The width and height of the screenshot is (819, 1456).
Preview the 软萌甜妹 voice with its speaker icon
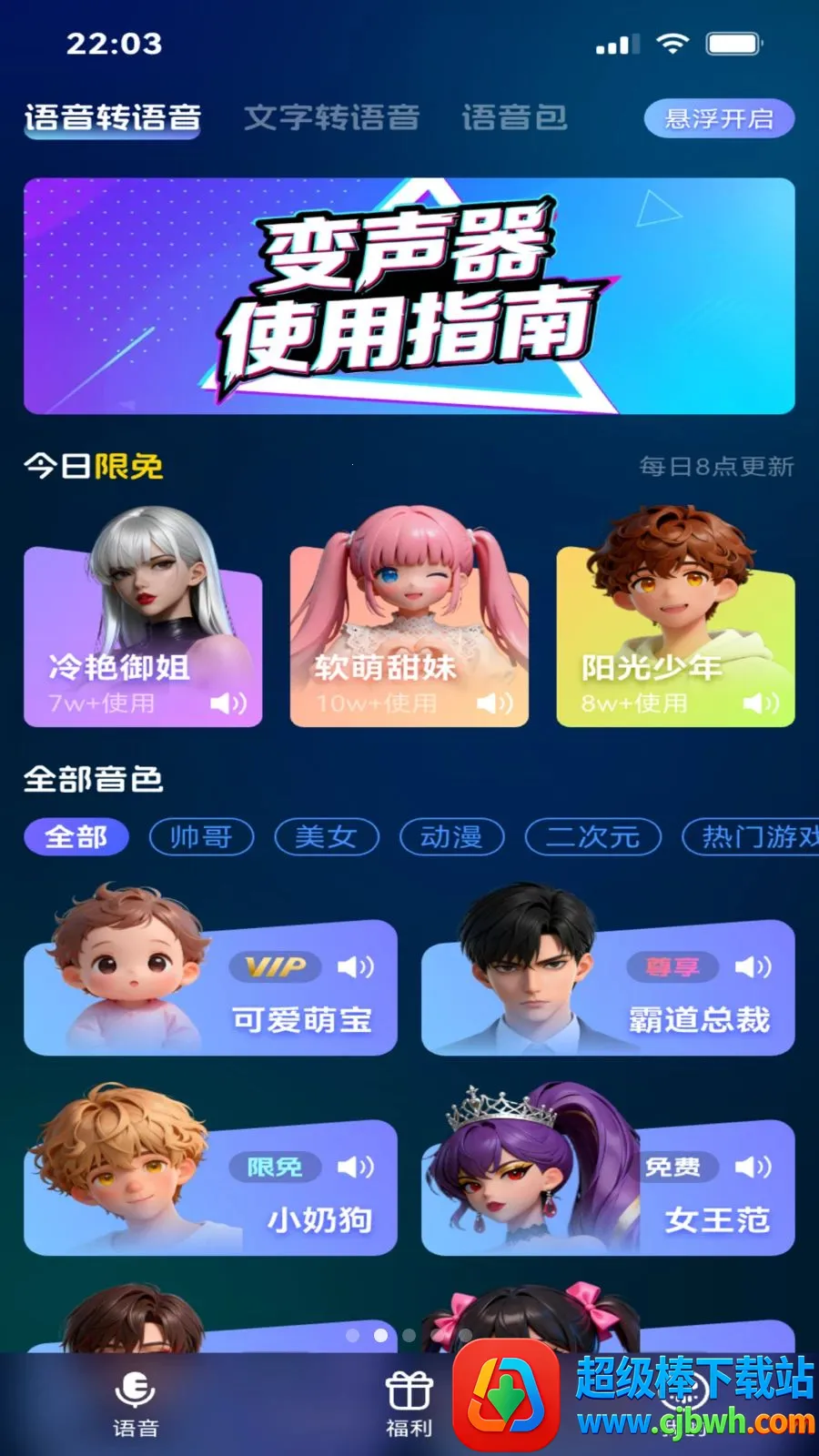[x=495, y=703]
